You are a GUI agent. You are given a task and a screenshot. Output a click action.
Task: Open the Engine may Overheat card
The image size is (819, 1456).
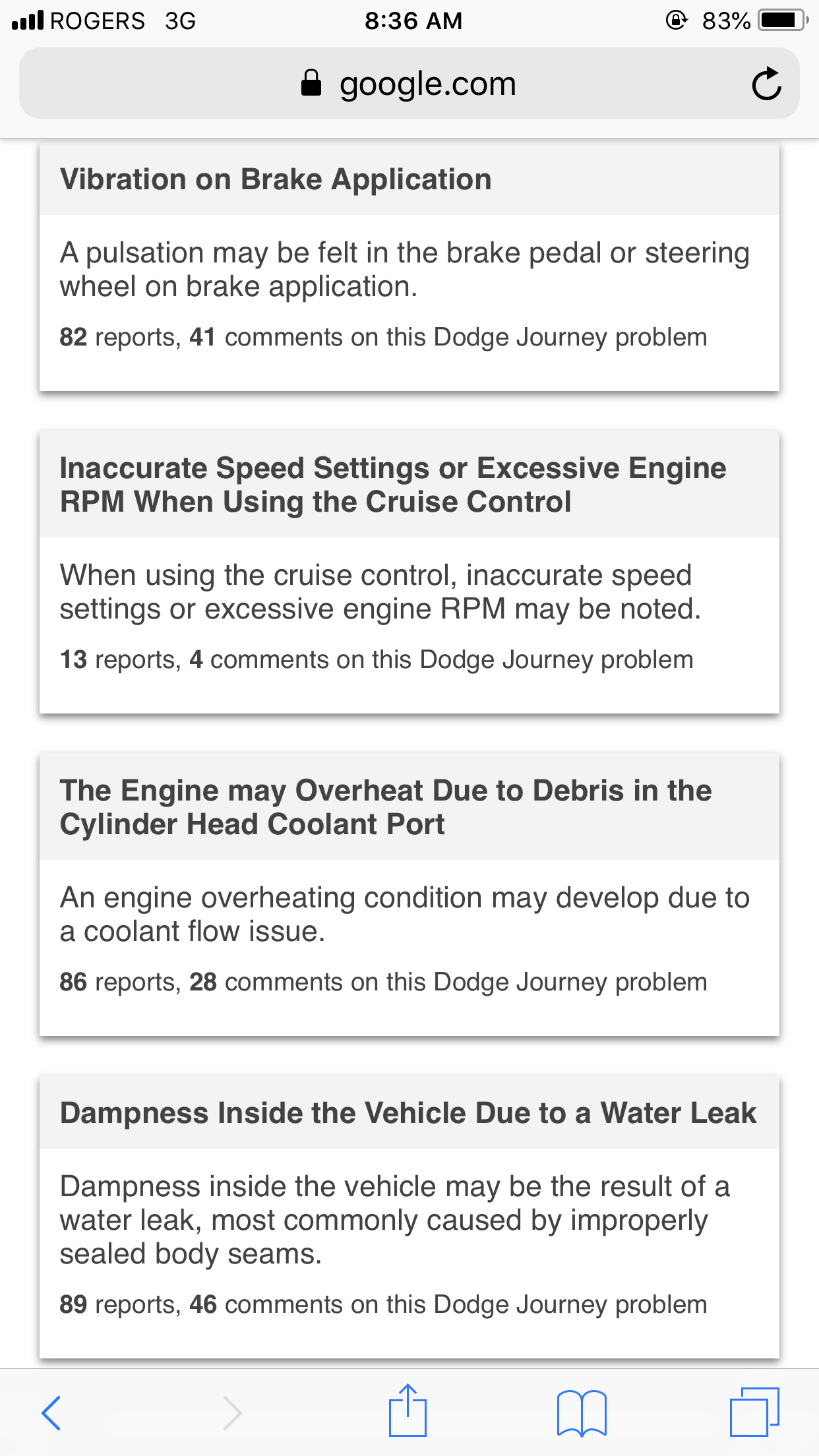[409, 895]
